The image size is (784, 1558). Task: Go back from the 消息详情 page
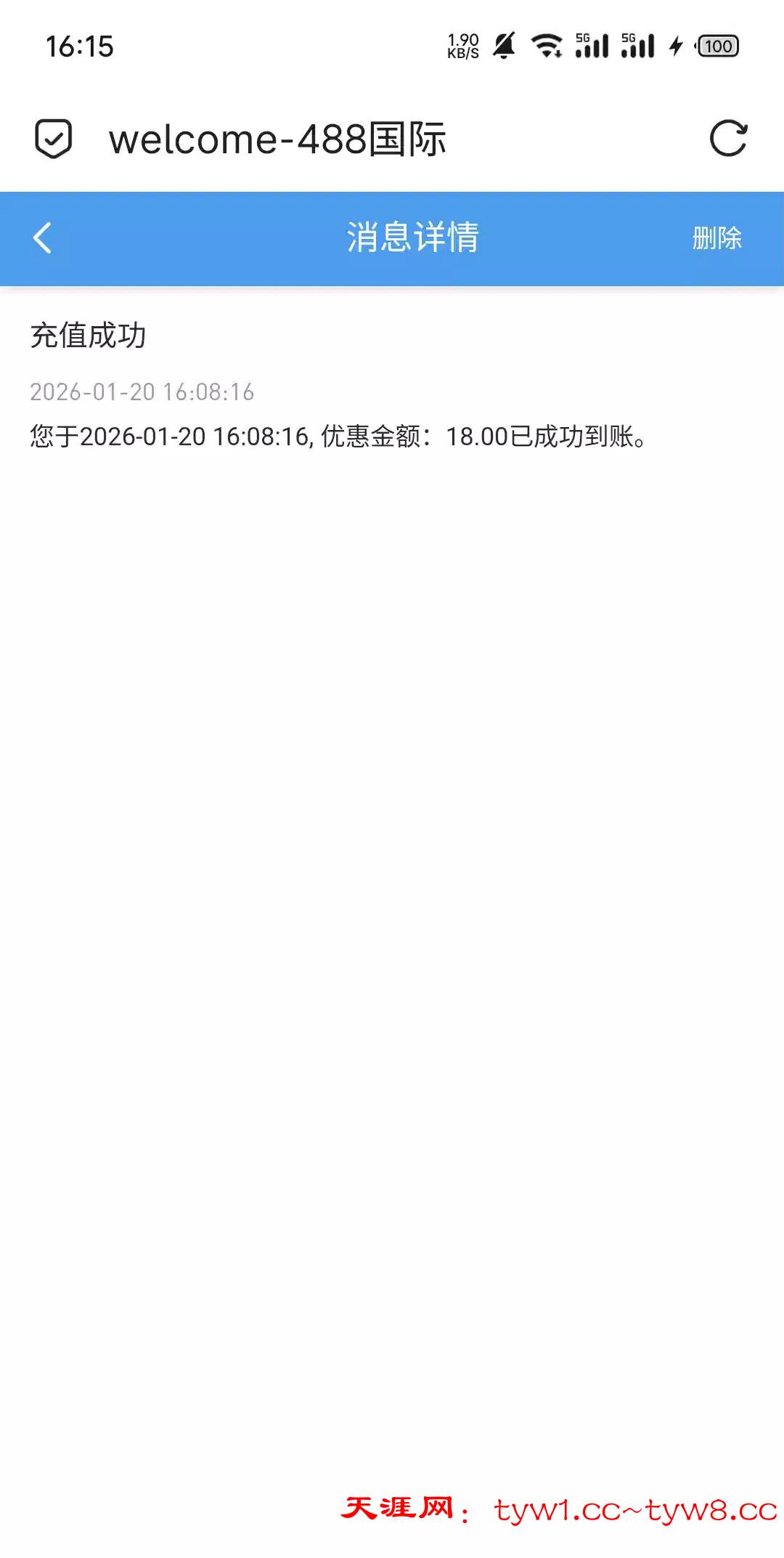tap(42, 238)
